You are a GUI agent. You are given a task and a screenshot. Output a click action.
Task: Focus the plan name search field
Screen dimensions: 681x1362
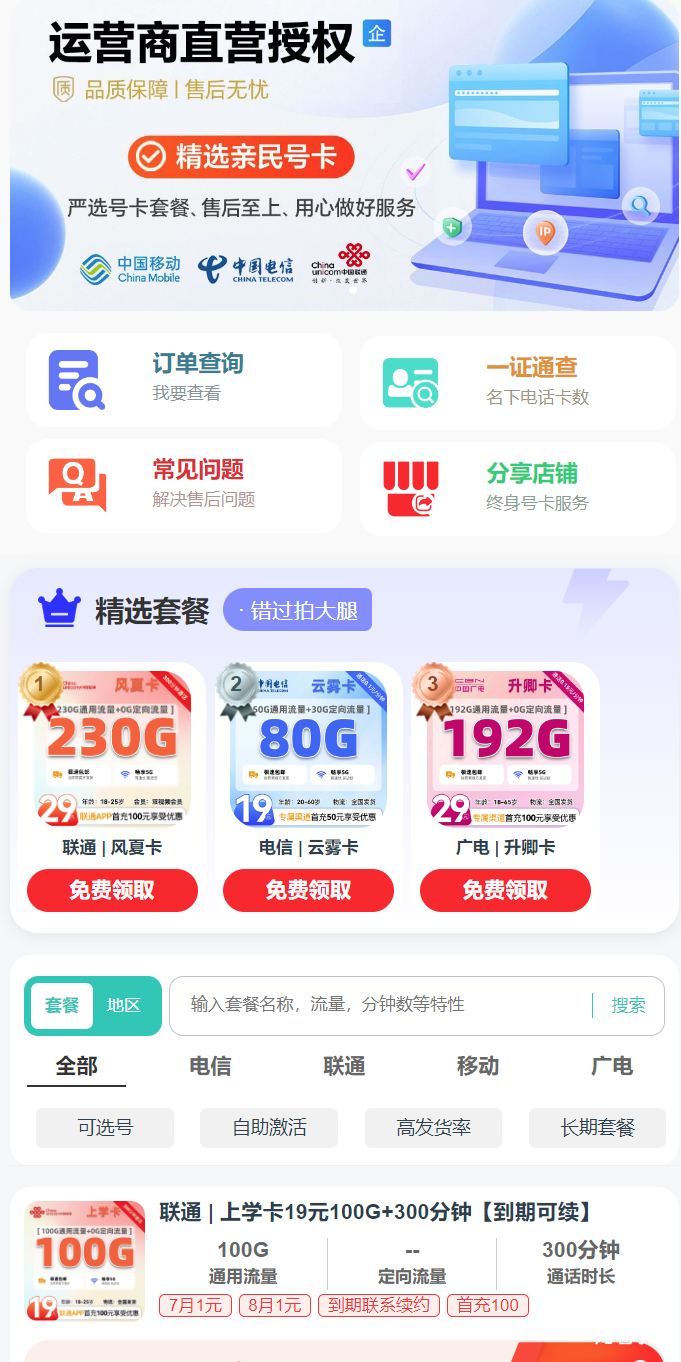pos(380,1005)
